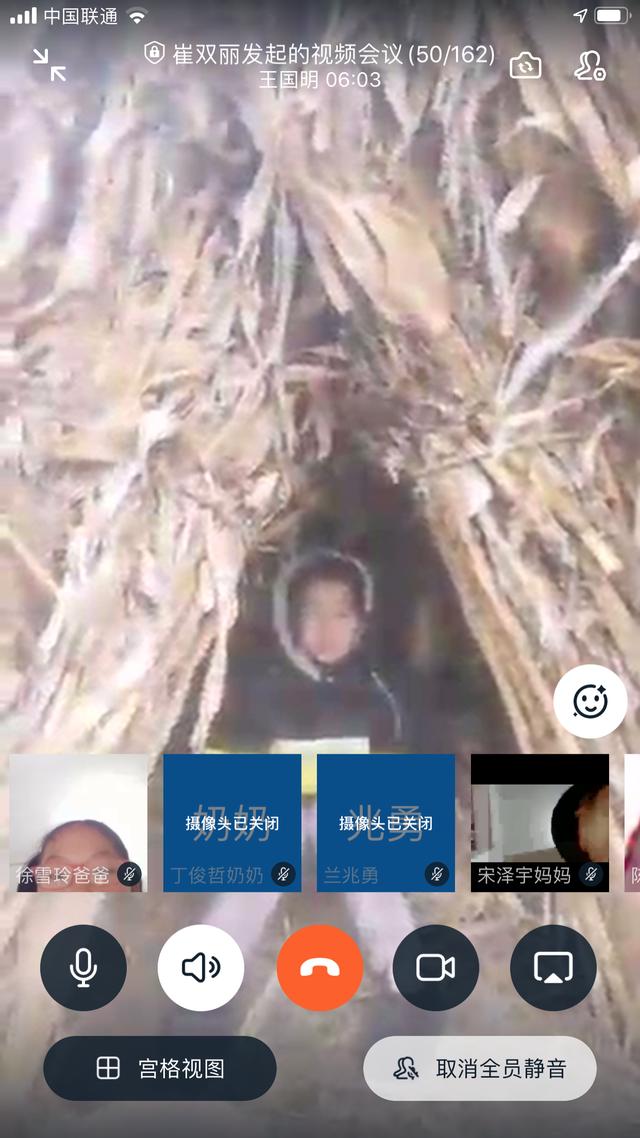Toggle the camera button
Screen dimensions: 640x1138
click(x=436, y=967)
